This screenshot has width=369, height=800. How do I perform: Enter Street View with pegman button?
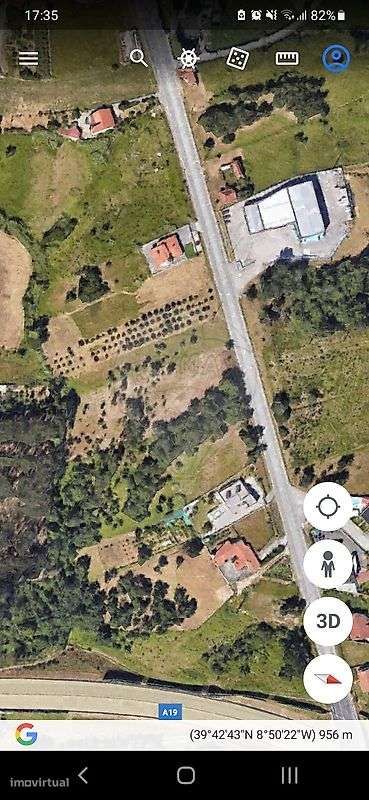point(328,564)
